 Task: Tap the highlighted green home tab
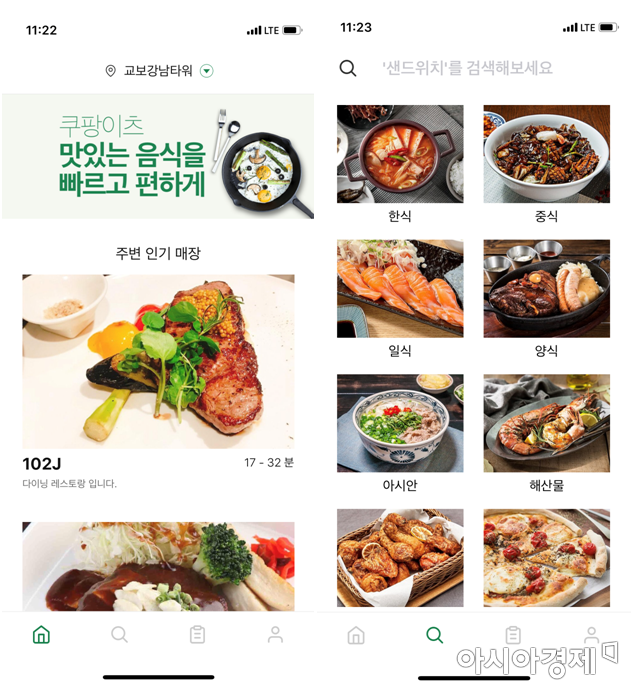click(x=41, y=635)
